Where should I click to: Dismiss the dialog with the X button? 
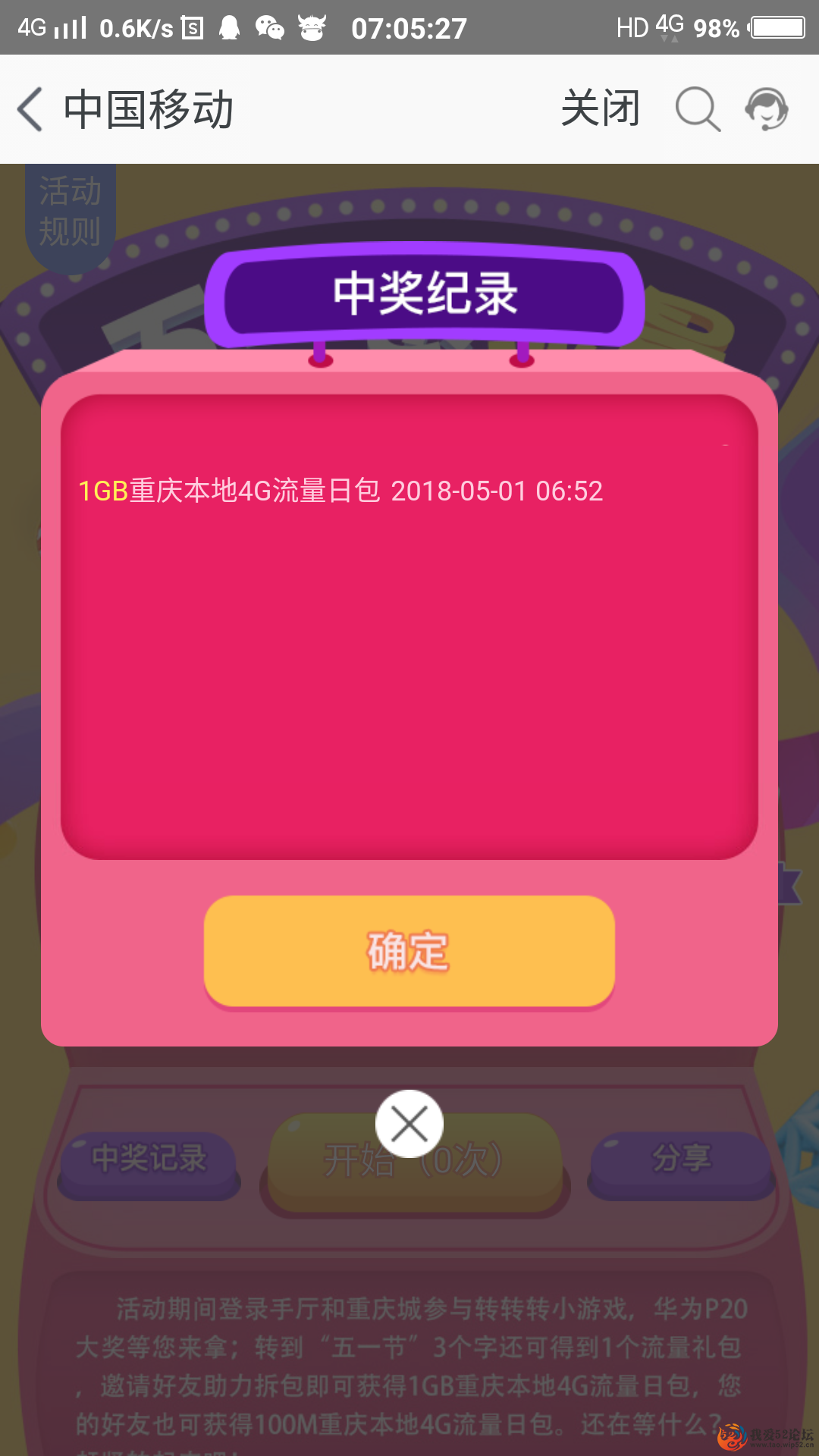tap(409, 1124)
